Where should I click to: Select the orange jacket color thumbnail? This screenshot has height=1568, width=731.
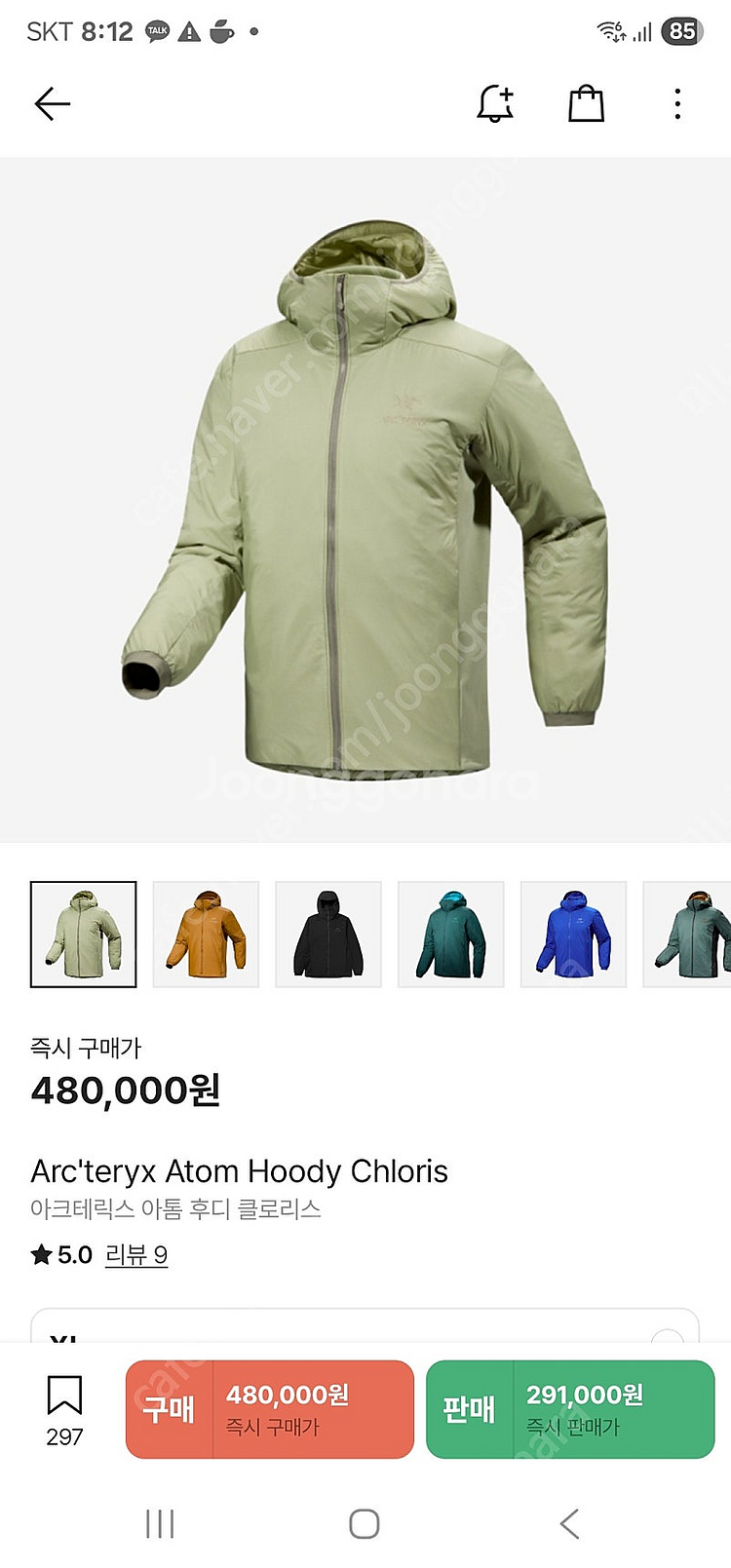[x=206, y=934]
